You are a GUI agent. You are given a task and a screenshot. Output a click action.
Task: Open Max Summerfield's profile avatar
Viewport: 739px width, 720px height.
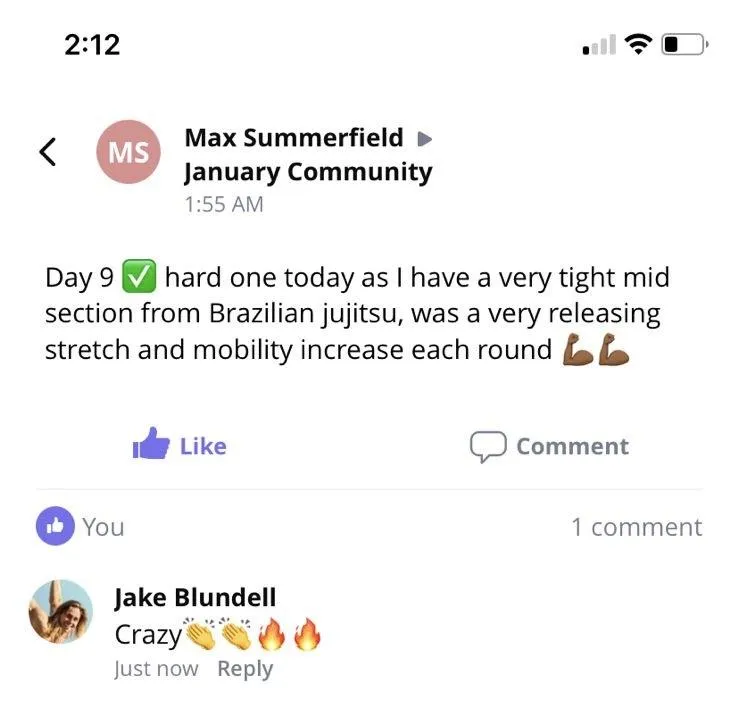click(129, 152)
